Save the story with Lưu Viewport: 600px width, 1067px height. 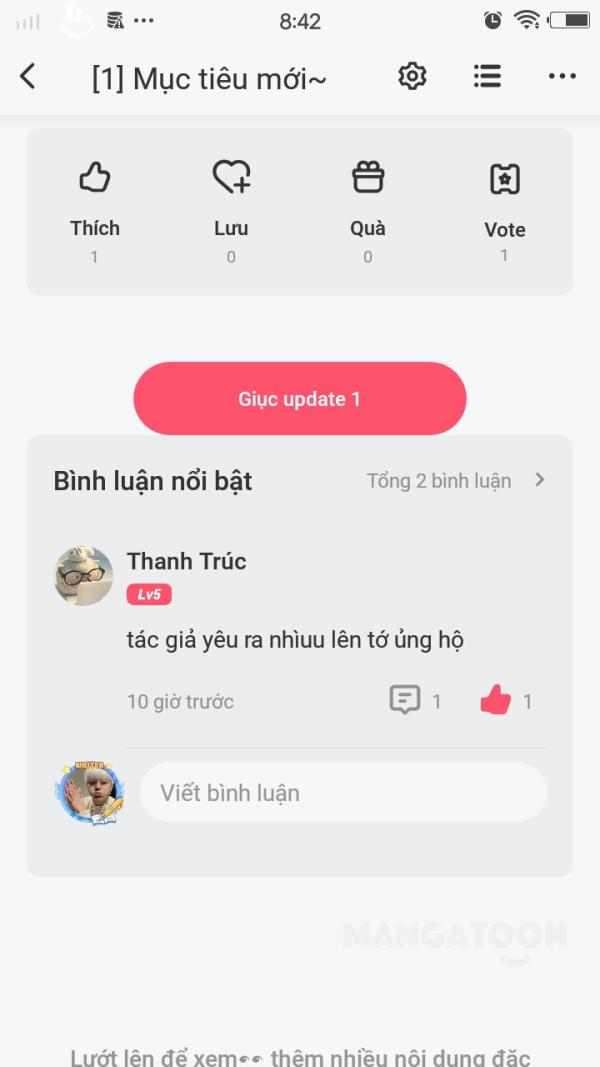(231, 200)
